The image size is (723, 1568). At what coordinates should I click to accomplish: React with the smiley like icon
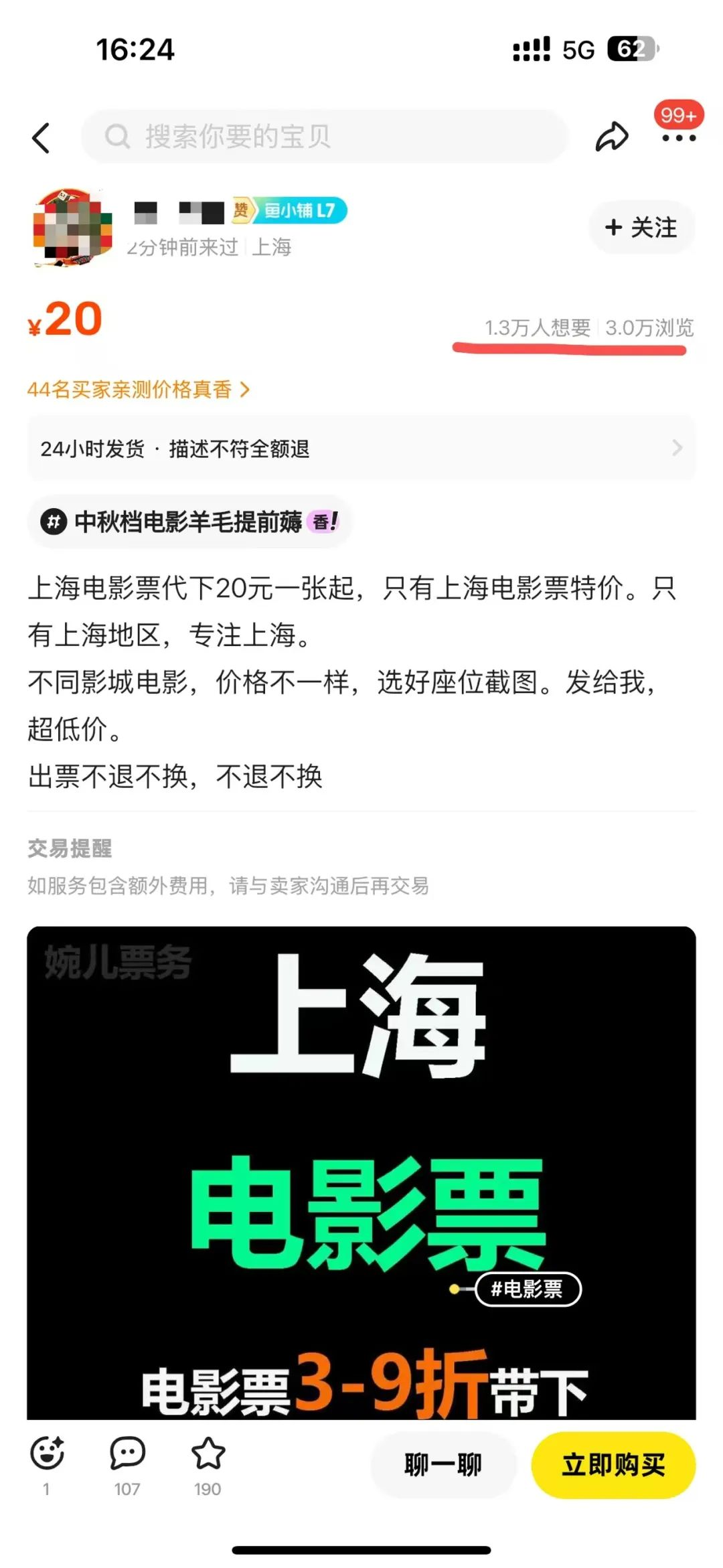point(47,1454)
